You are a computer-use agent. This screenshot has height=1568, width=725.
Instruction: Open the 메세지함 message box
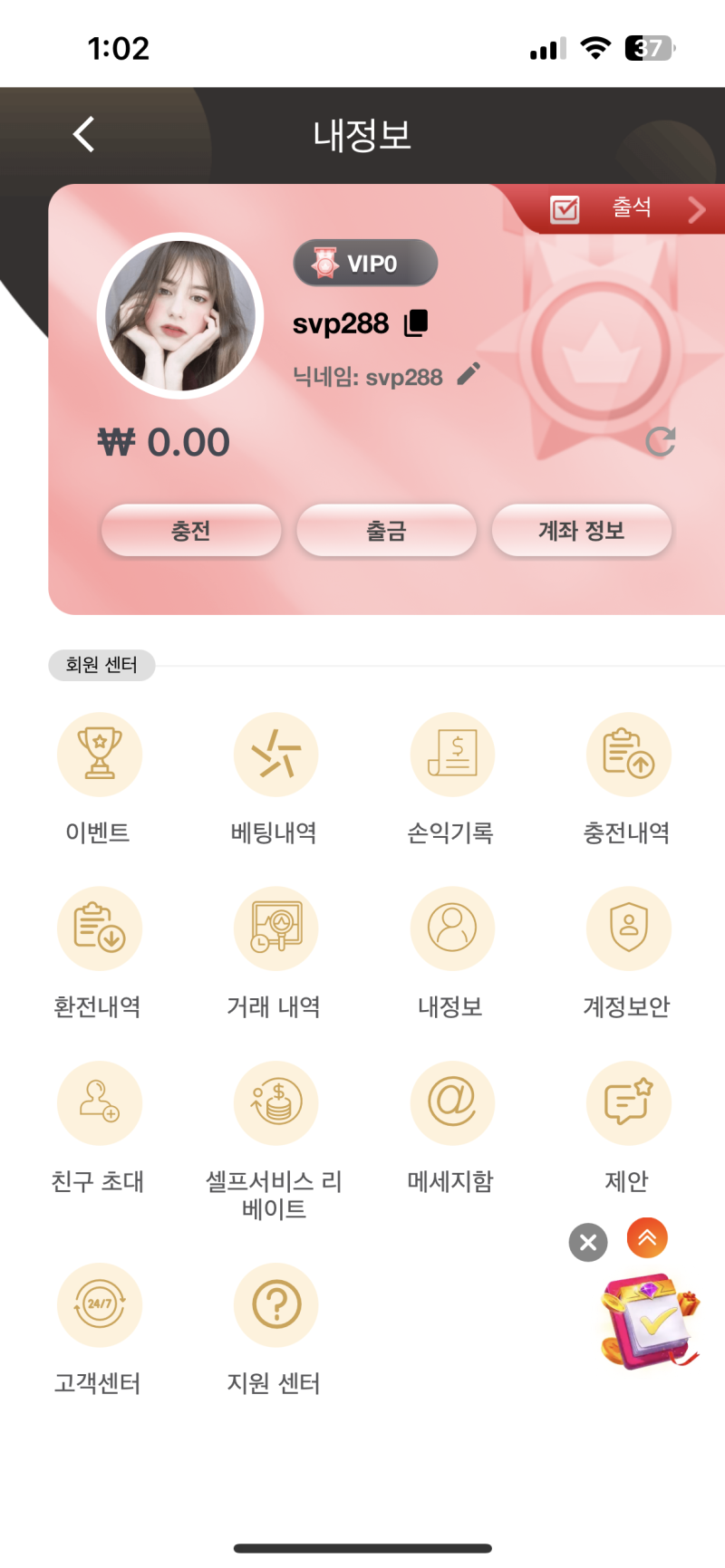pos(451,1102)
